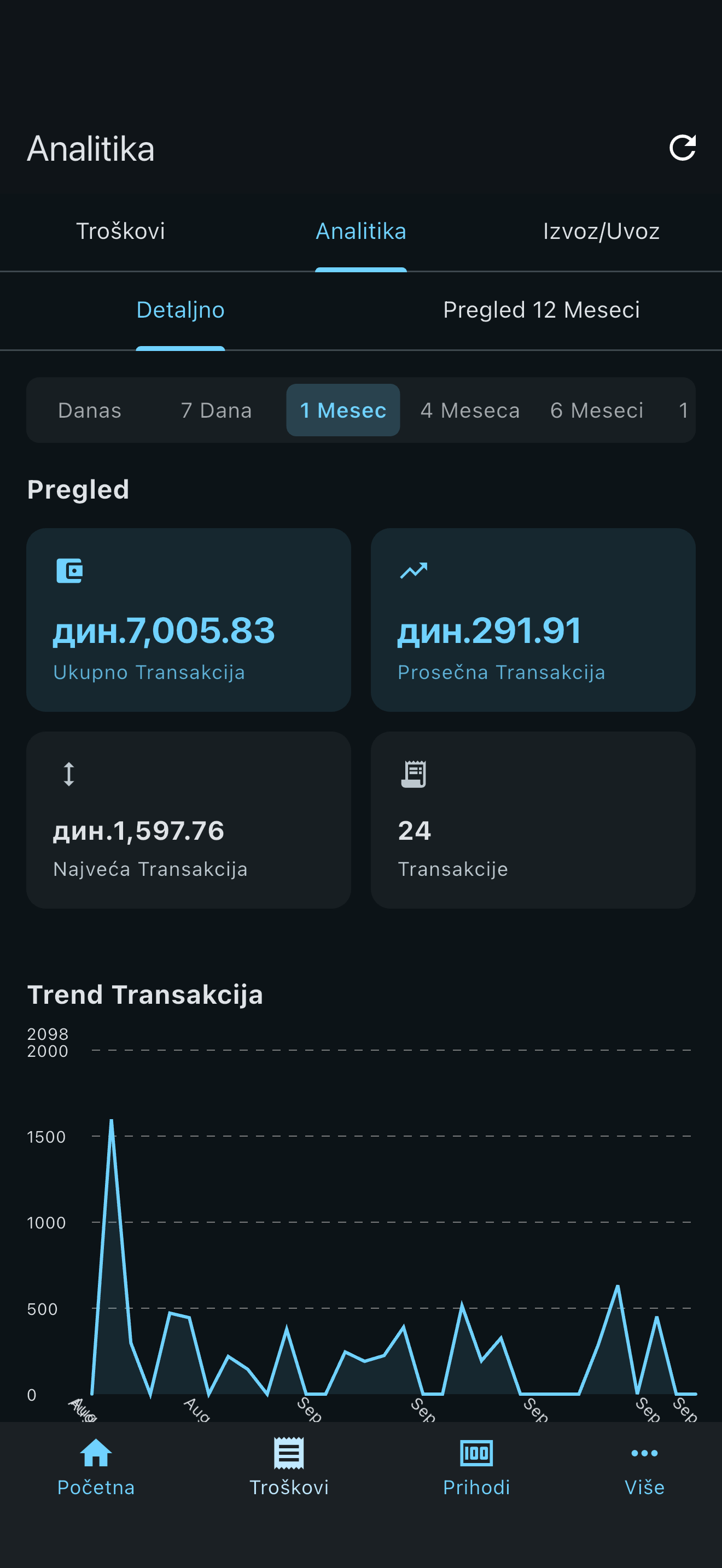Screen dimensions: 722x1568
Task: Tap the refresh icon
Action: click(x=684, y=148)
